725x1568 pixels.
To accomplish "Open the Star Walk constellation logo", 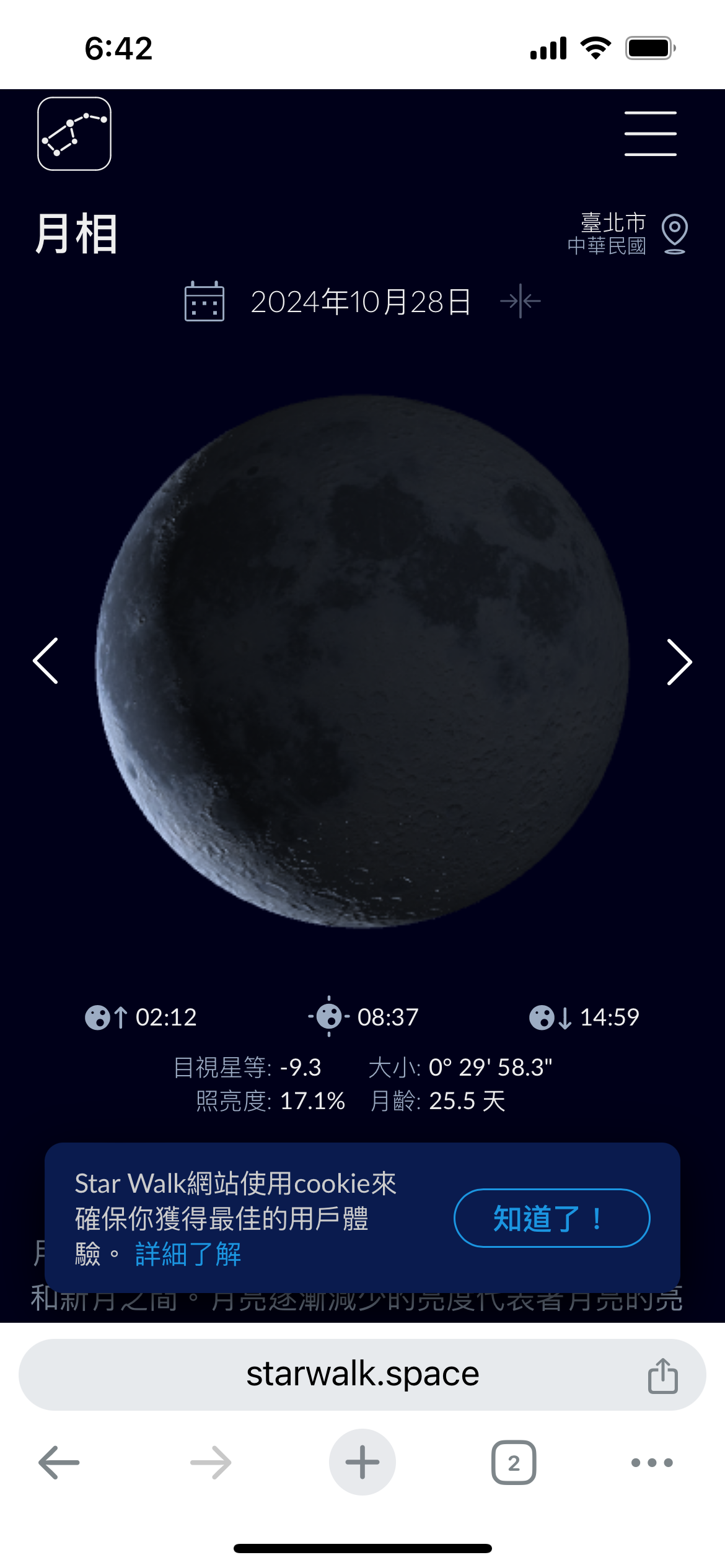I will tap(74, 134).
